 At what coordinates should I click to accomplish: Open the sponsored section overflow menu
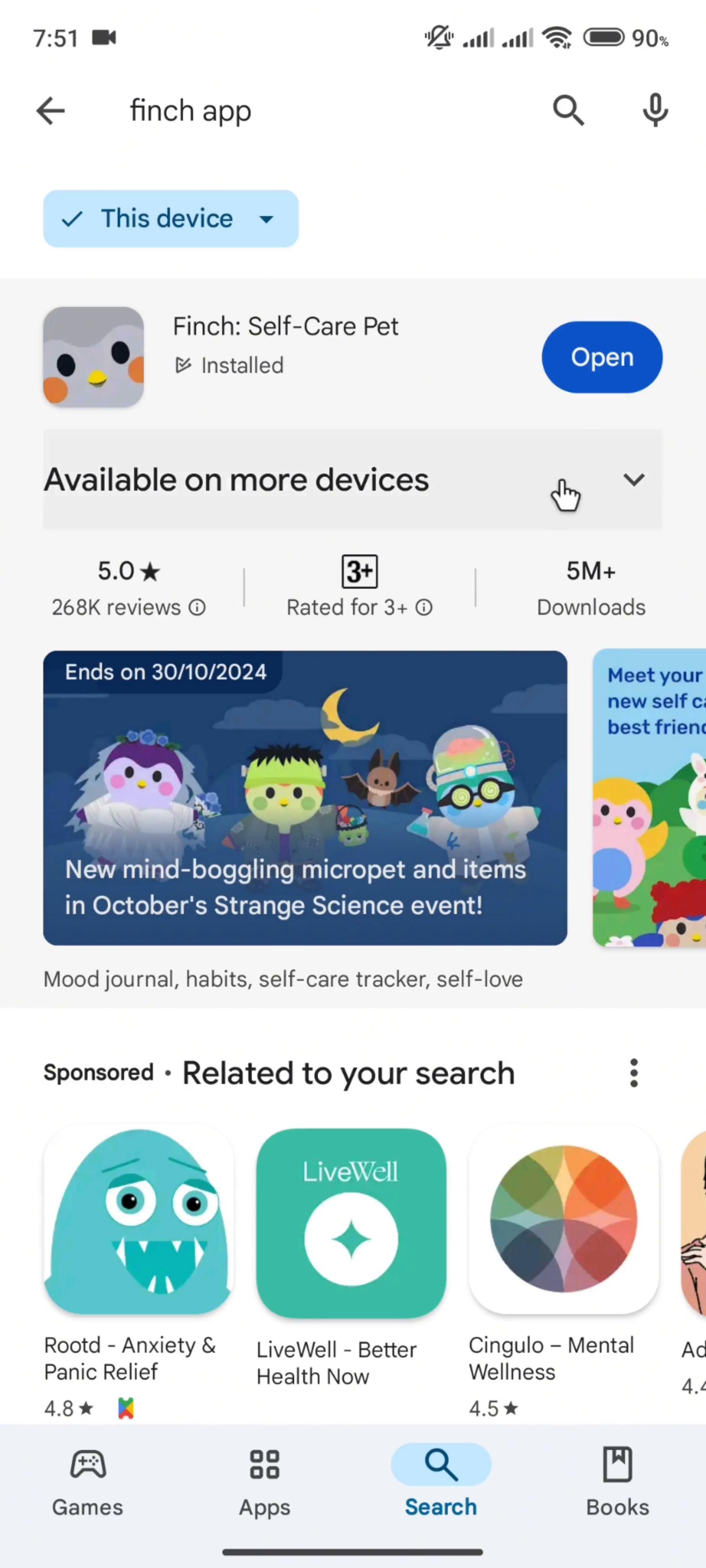(x=633, y=1073)
